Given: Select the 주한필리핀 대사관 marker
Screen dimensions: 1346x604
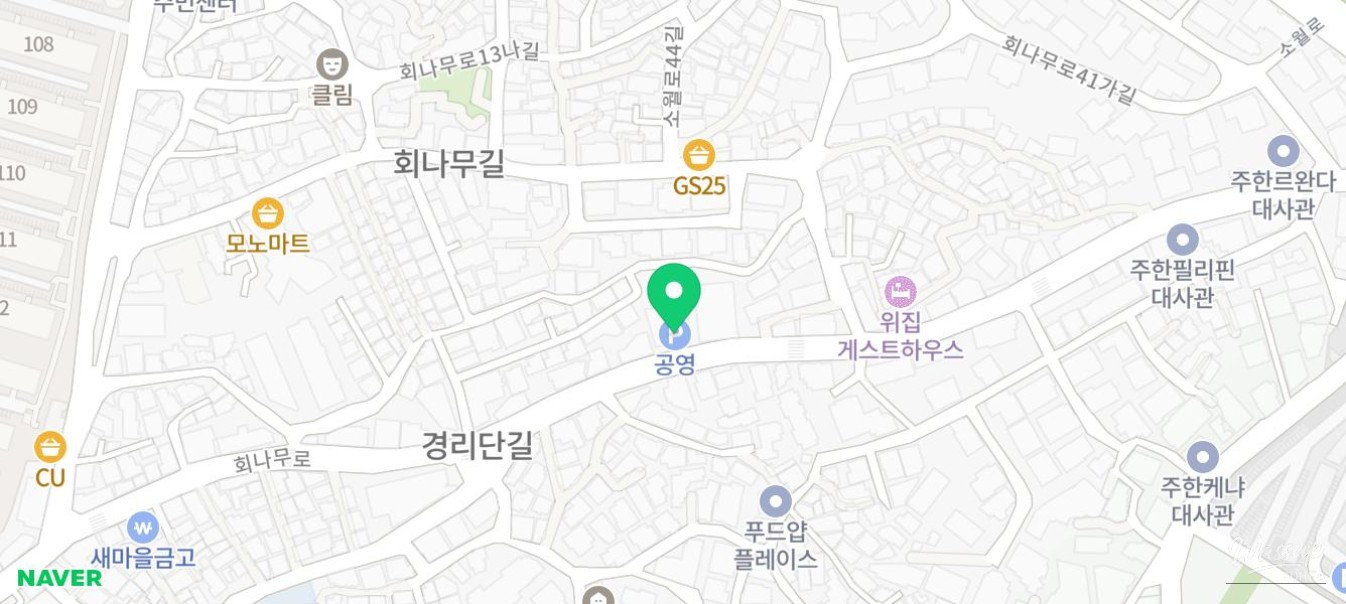Looking at the screenshot, I should (x=1182, y=240).
